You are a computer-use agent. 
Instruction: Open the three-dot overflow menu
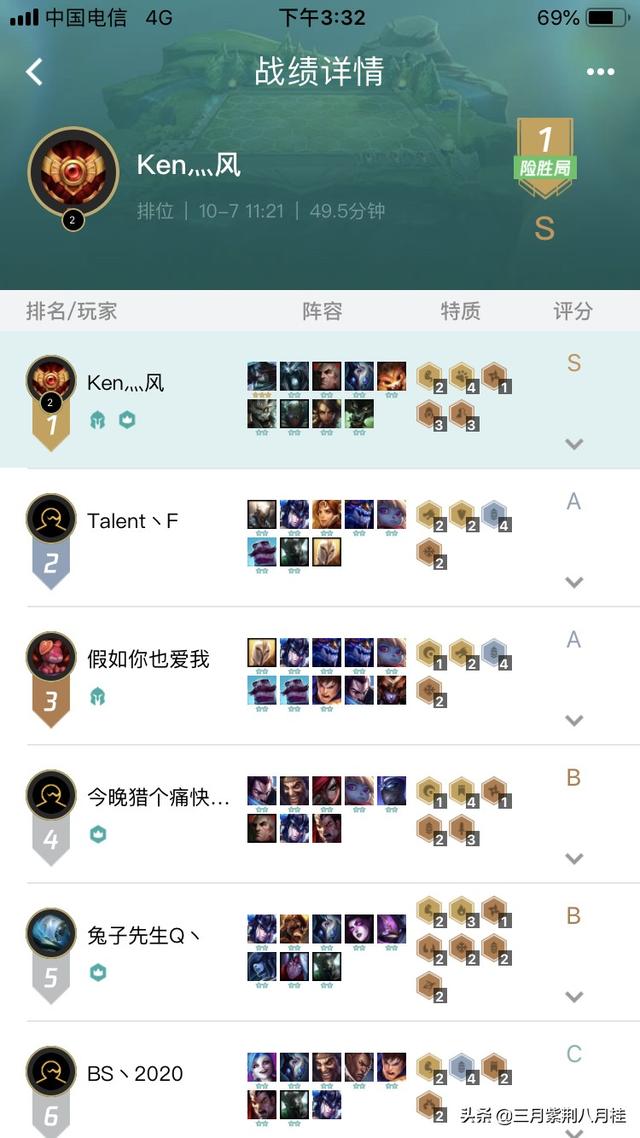(600, 72)
